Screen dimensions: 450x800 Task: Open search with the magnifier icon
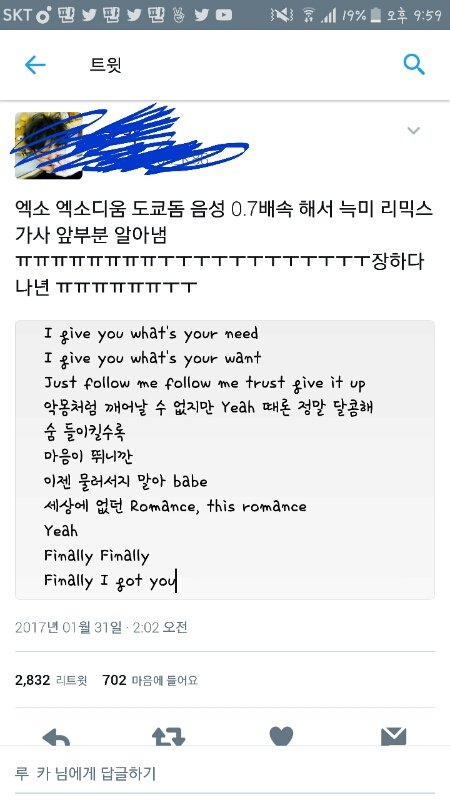tap(414, 65)
